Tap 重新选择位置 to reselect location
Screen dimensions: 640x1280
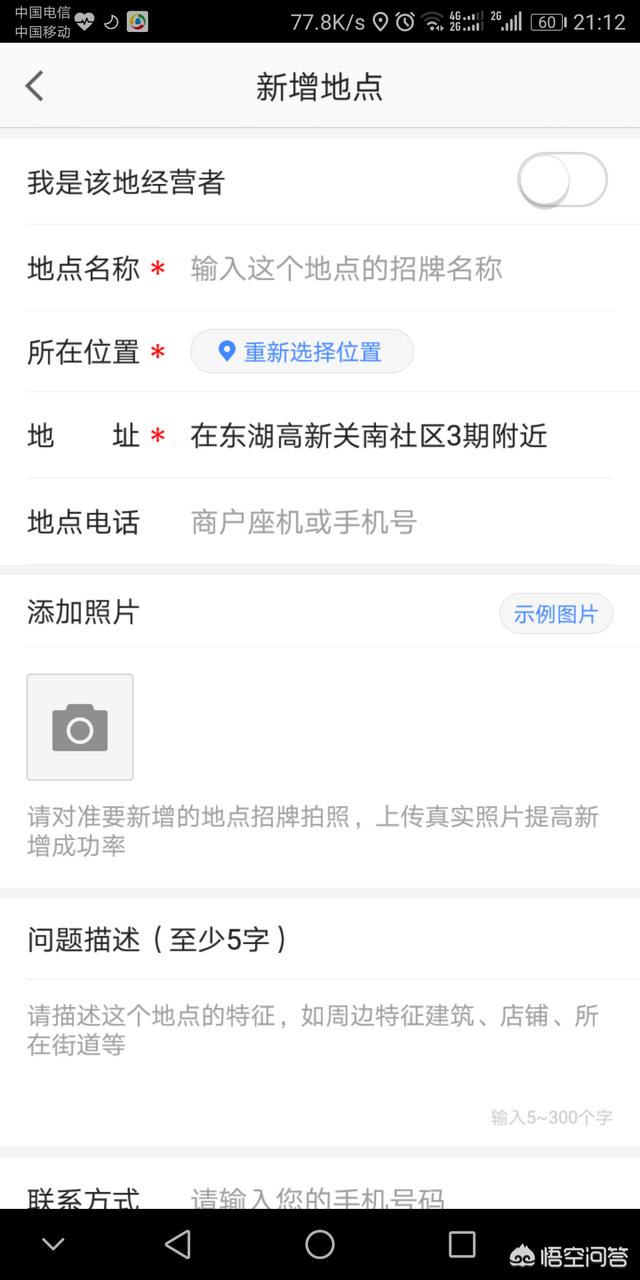(302, 352)
